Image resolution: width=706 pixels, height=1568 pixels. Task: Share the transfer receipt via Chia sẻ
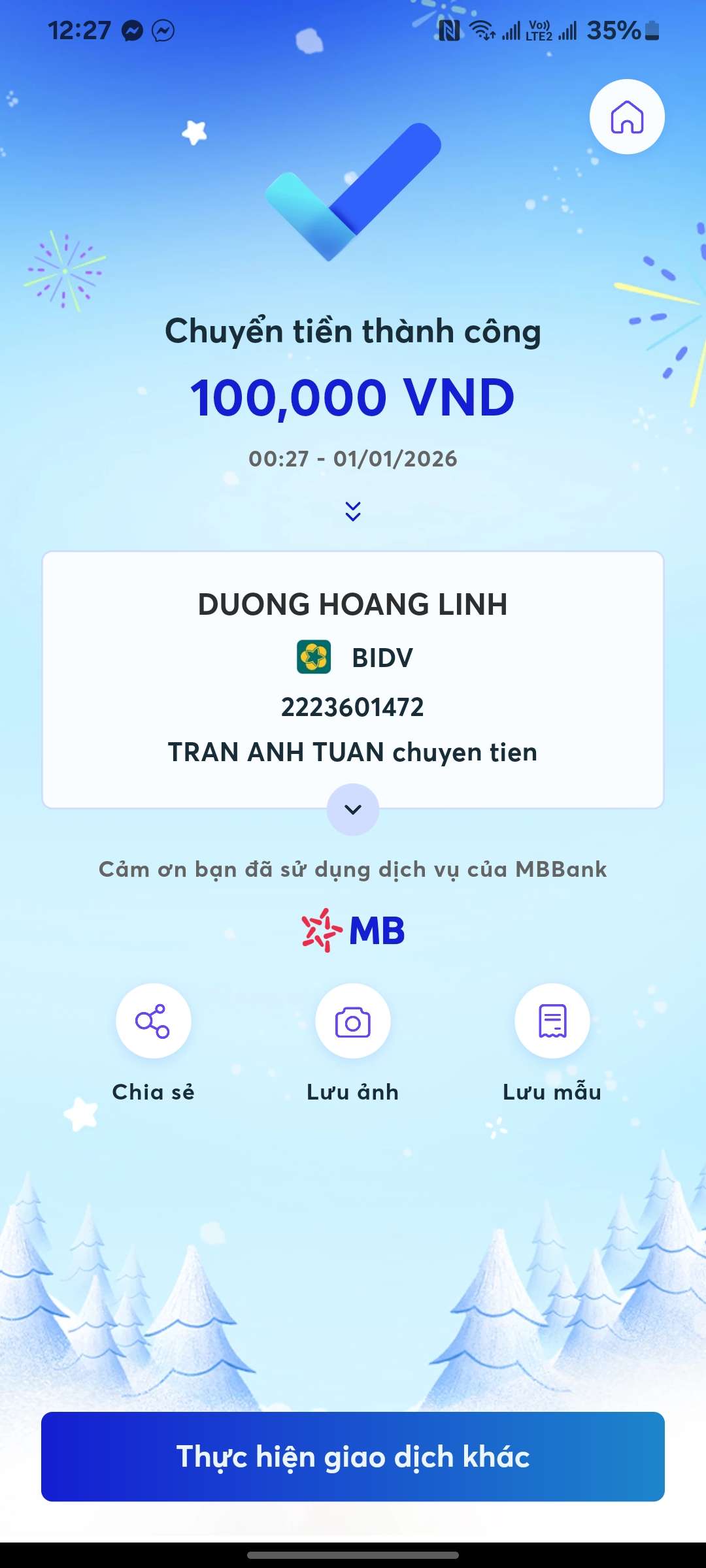[153, 1021]
